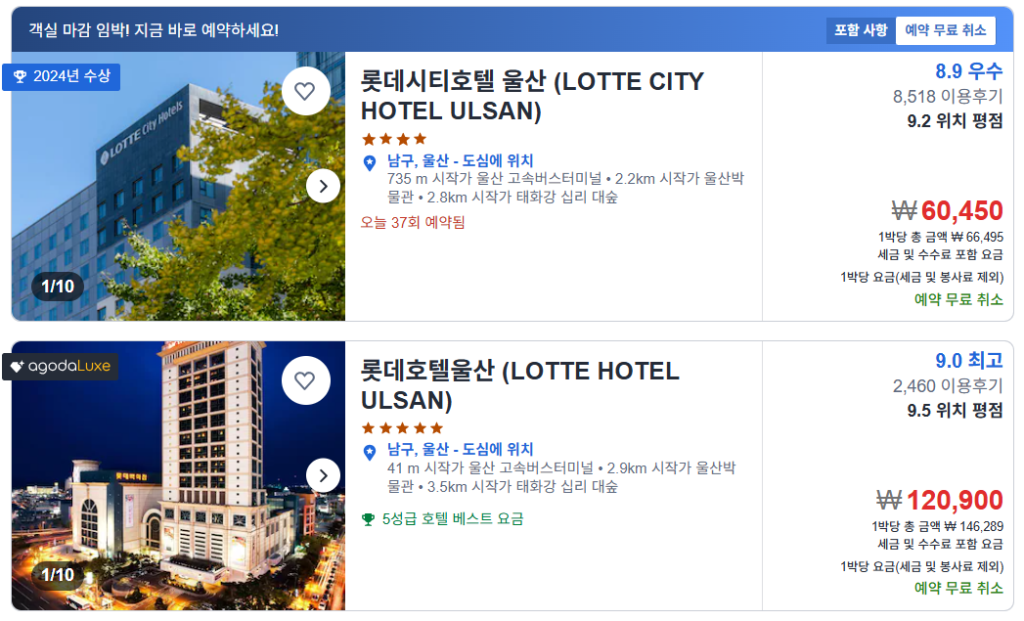The height and width of the screenshot is (621, 1024).
Task: Save Lotte Hotel Ulsan to favorites
Action: coord(305,381)
